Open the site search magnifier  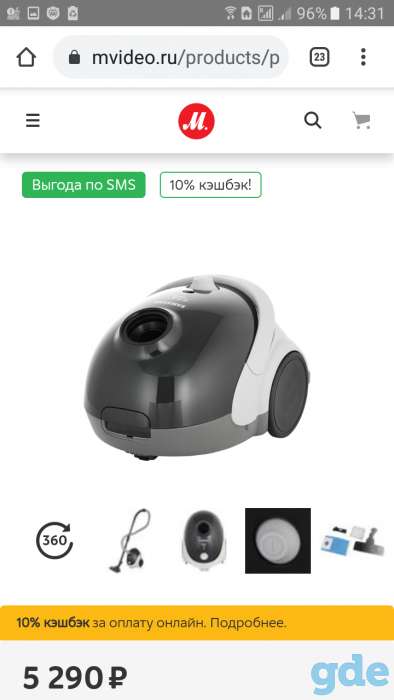coord(313,121)
